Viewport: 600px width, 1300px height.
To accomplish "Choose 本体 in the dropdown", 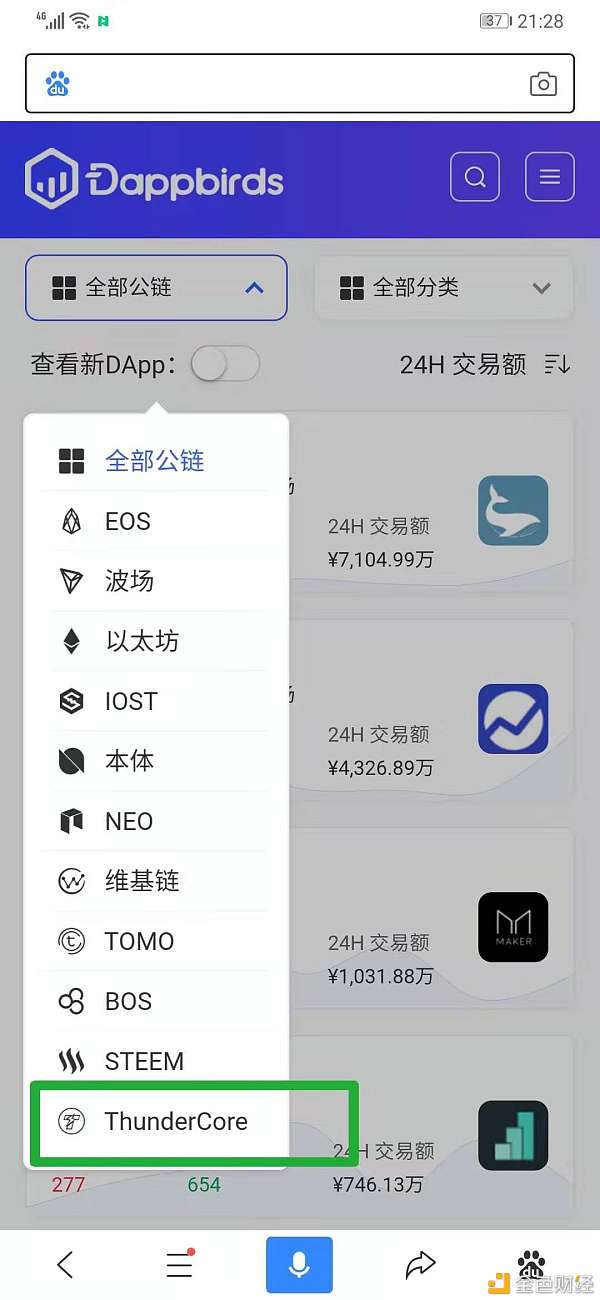I will click(x=129, y=761).
